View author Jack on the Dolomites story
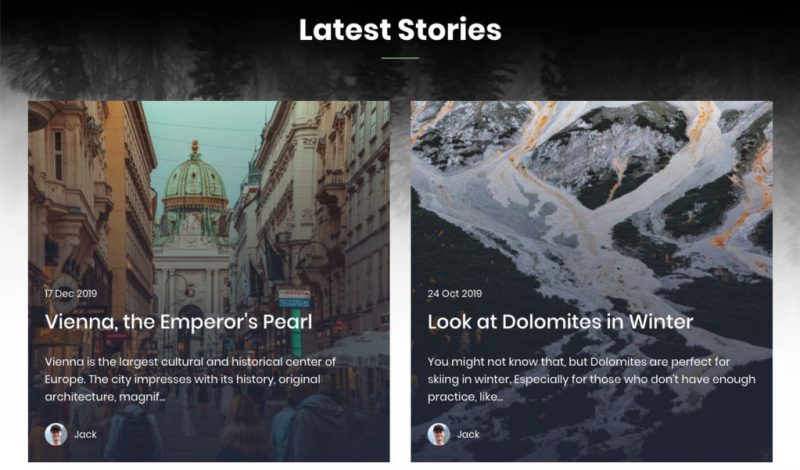This screenshot has height=470, width=800. 468,434
